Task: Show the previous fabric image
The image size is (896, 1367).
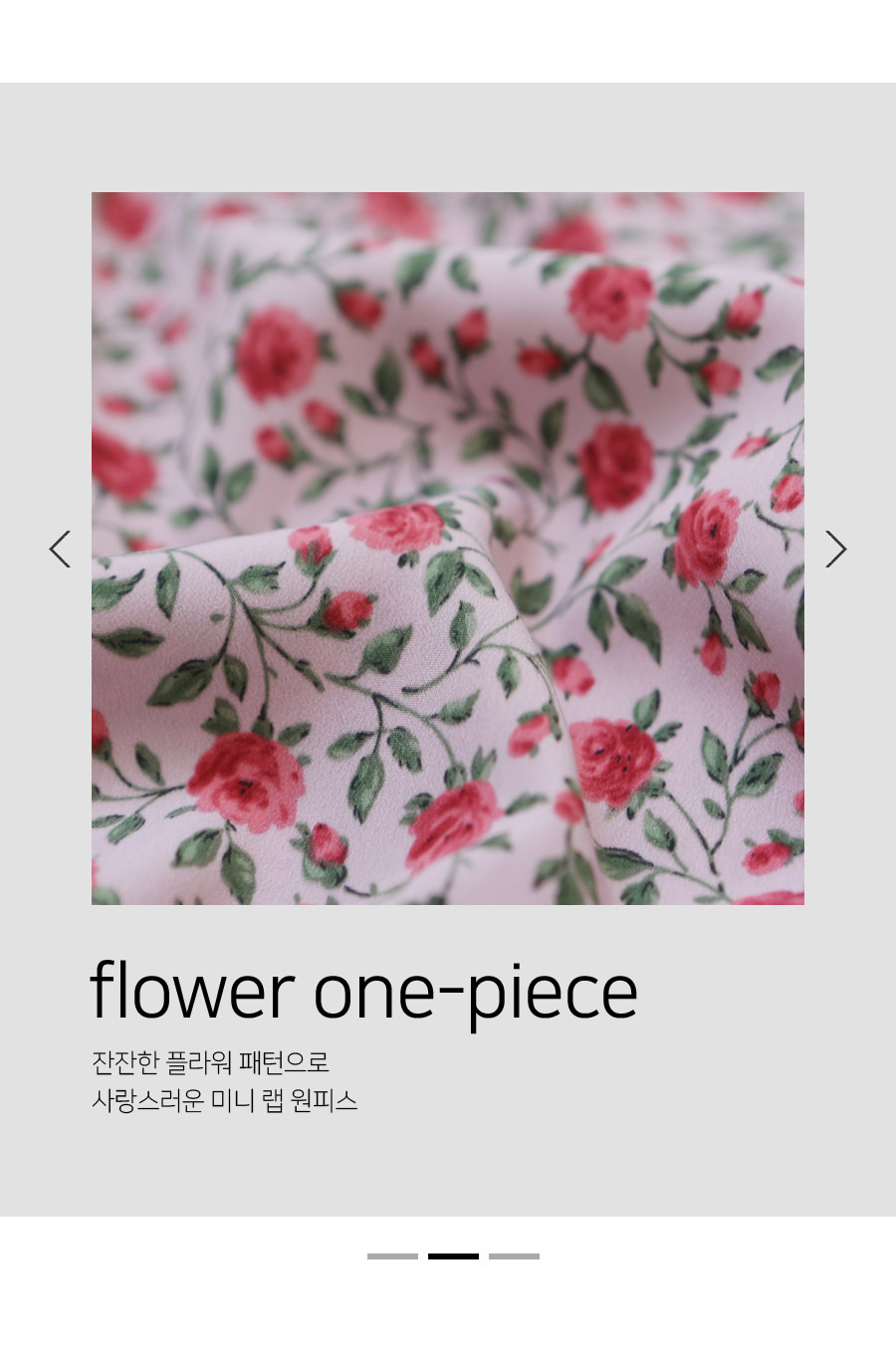Action: coord(60,549)
